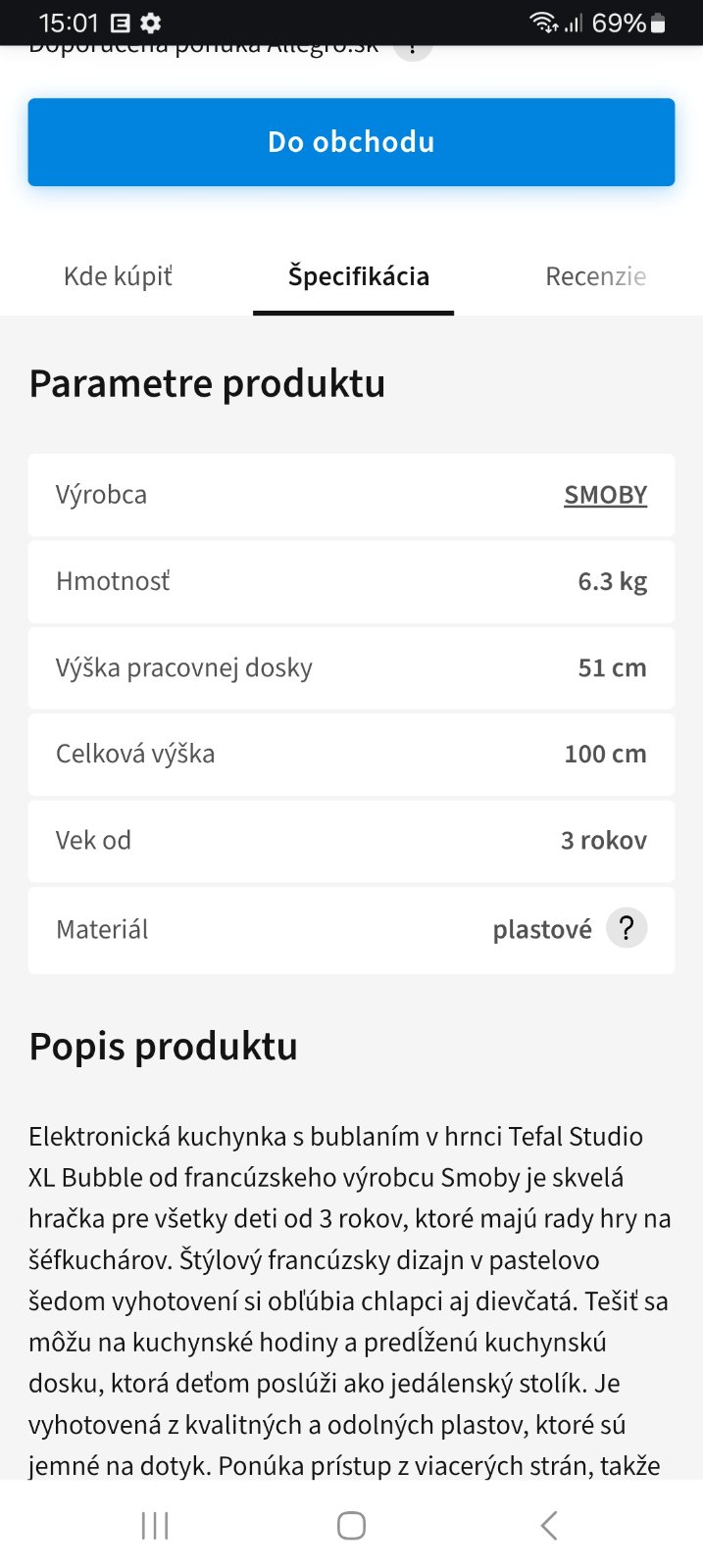The image size is (703, 1568).
Task: Tap the Do obchodu button
Action: 351,142
